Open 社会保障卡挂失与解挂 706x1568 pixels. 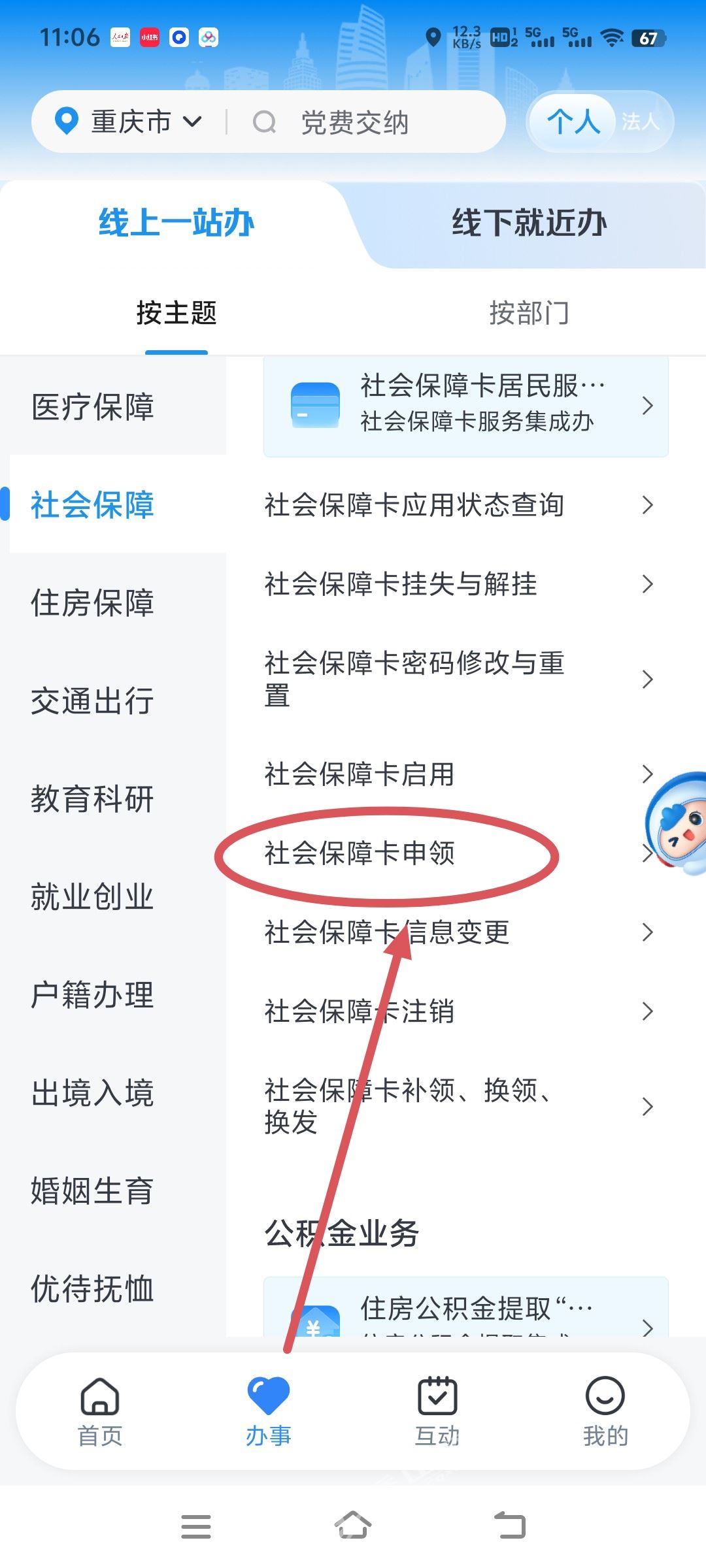pyautogui.click(x=458, y=584)
